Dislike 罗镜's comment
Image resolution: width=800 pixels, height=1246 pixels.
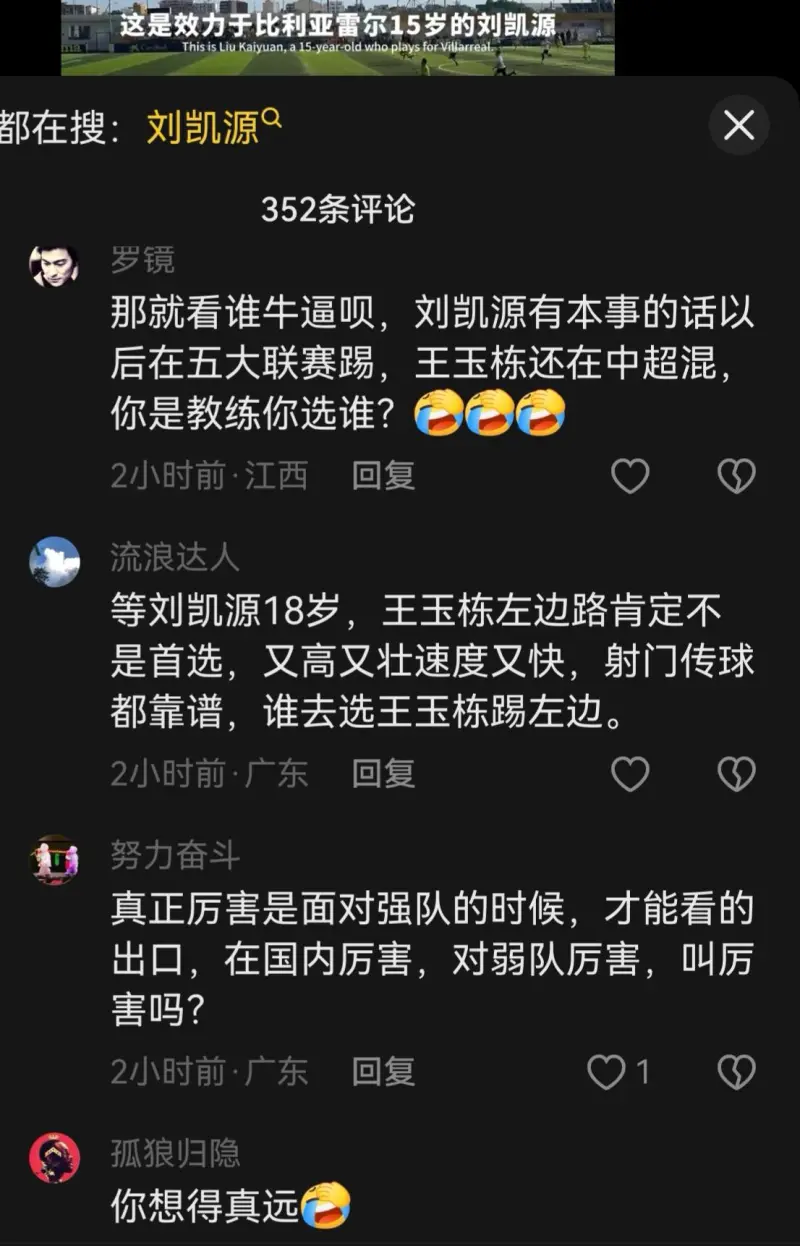point(736,476)
